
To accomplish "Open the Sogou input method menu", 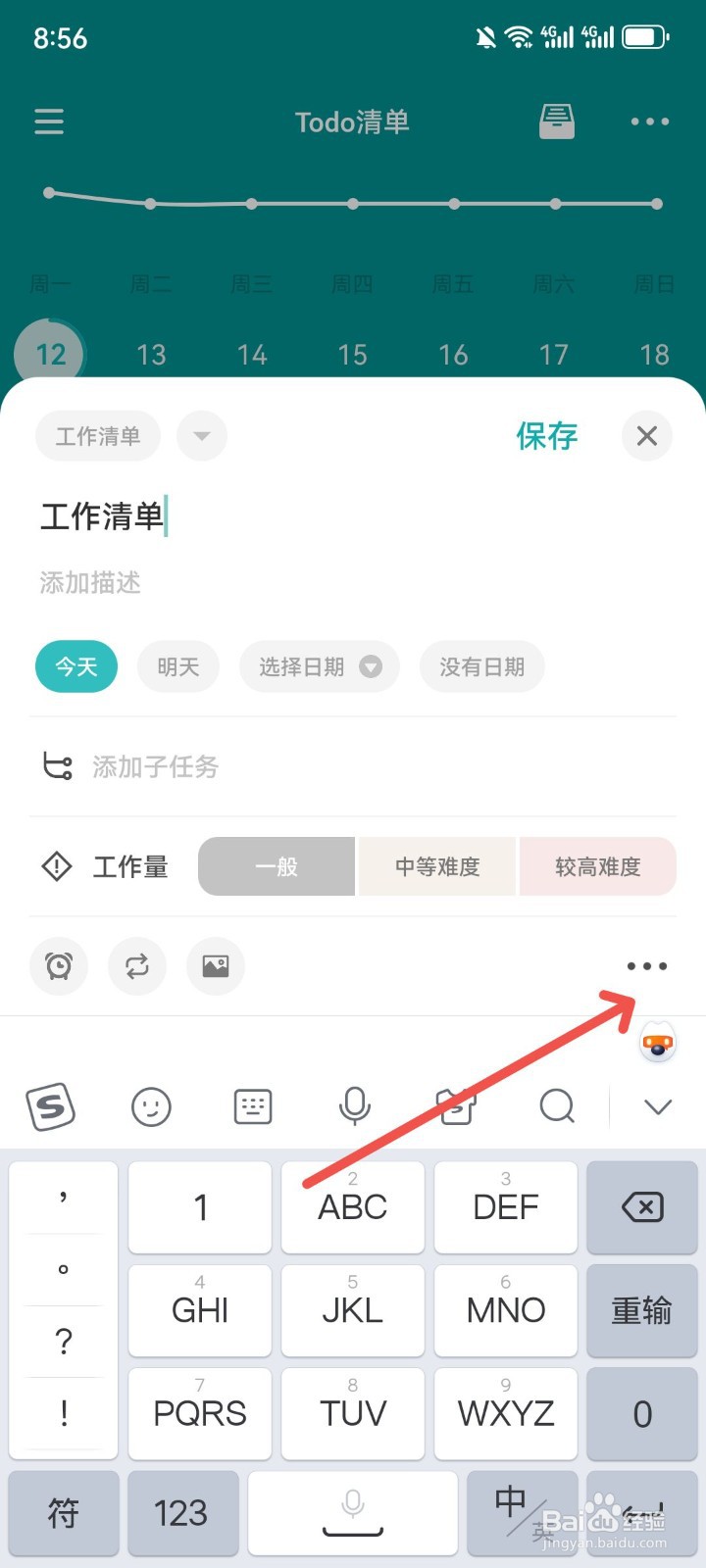I will coord(50,1106).
